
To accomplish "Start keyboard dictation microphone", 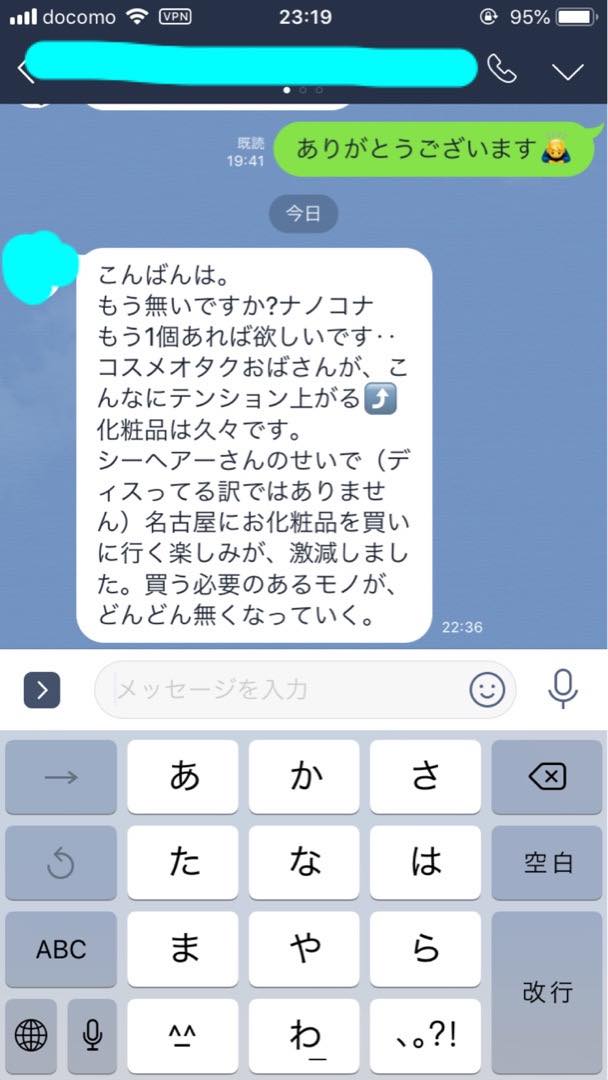I will pos(92,1035).
